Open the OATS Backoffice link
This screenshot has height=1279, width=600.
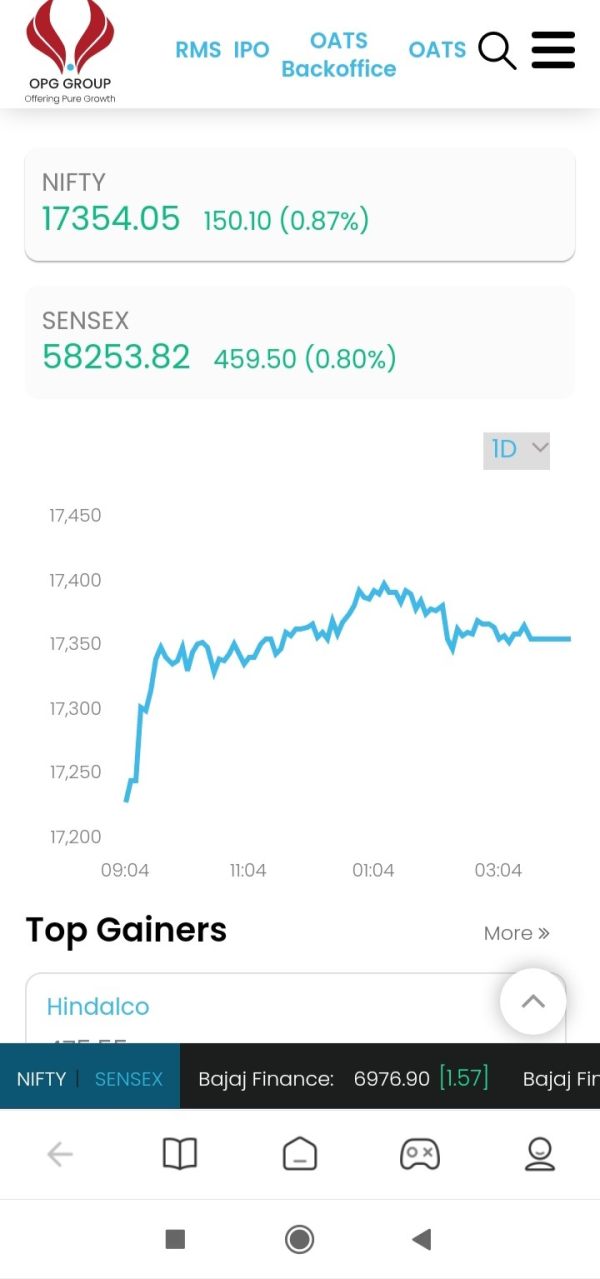(339, 55)
